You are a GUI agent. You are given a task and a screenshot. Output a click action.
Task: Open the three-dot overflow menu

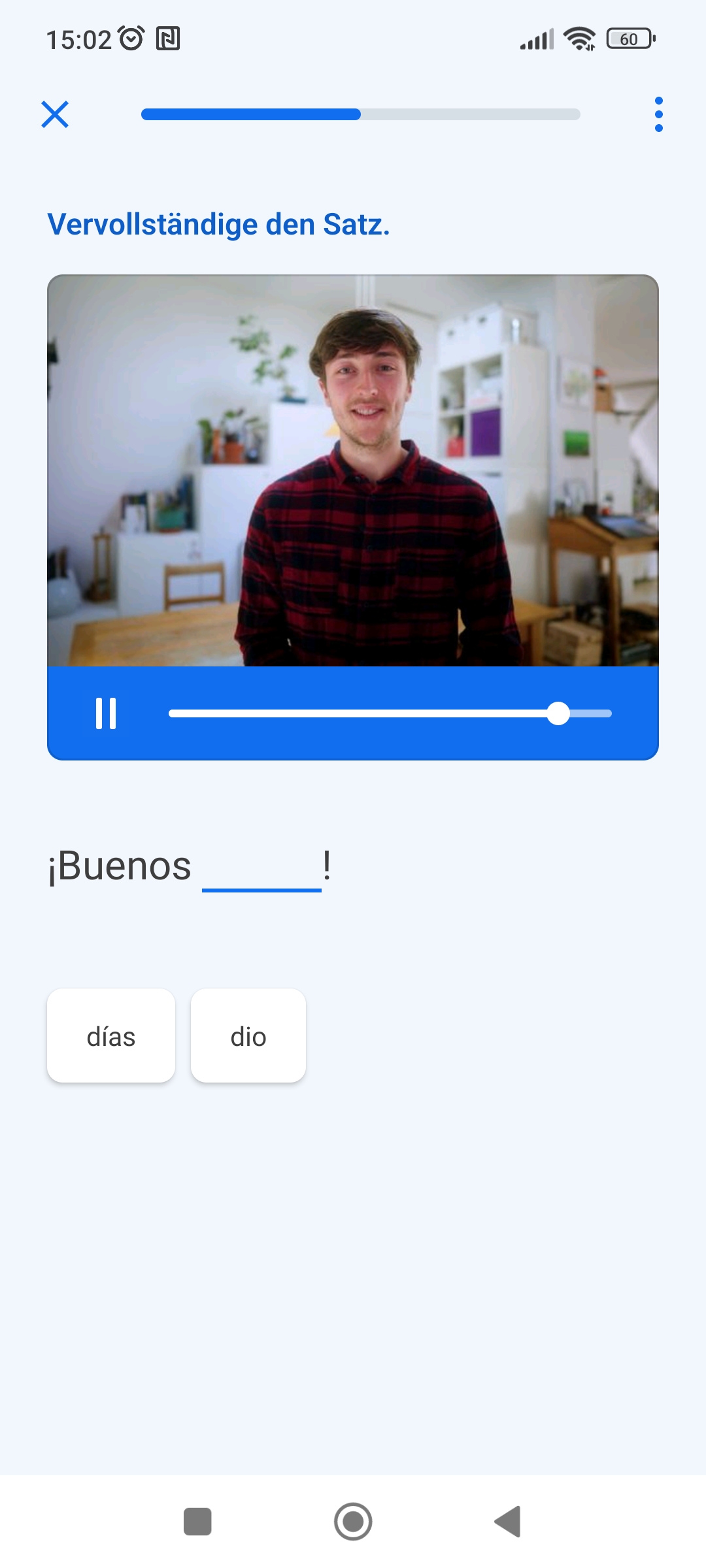click(658, 114)
